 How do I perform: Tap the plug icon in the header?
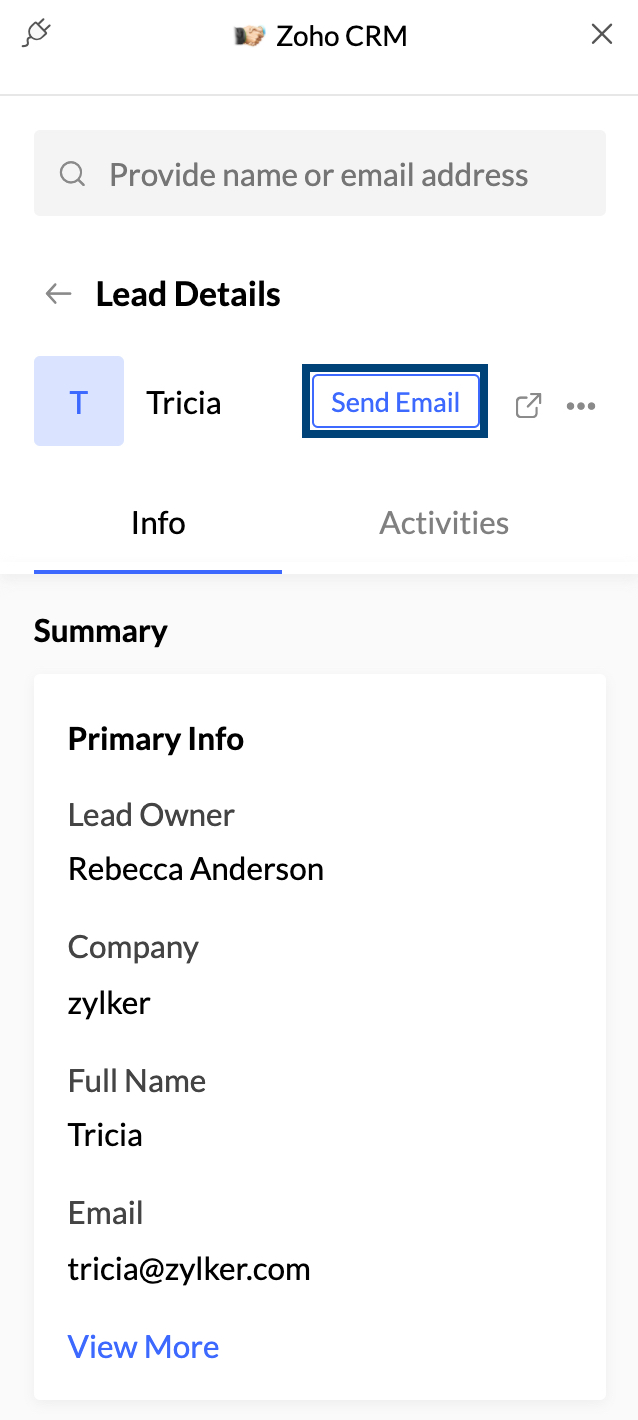coord(36,34)
